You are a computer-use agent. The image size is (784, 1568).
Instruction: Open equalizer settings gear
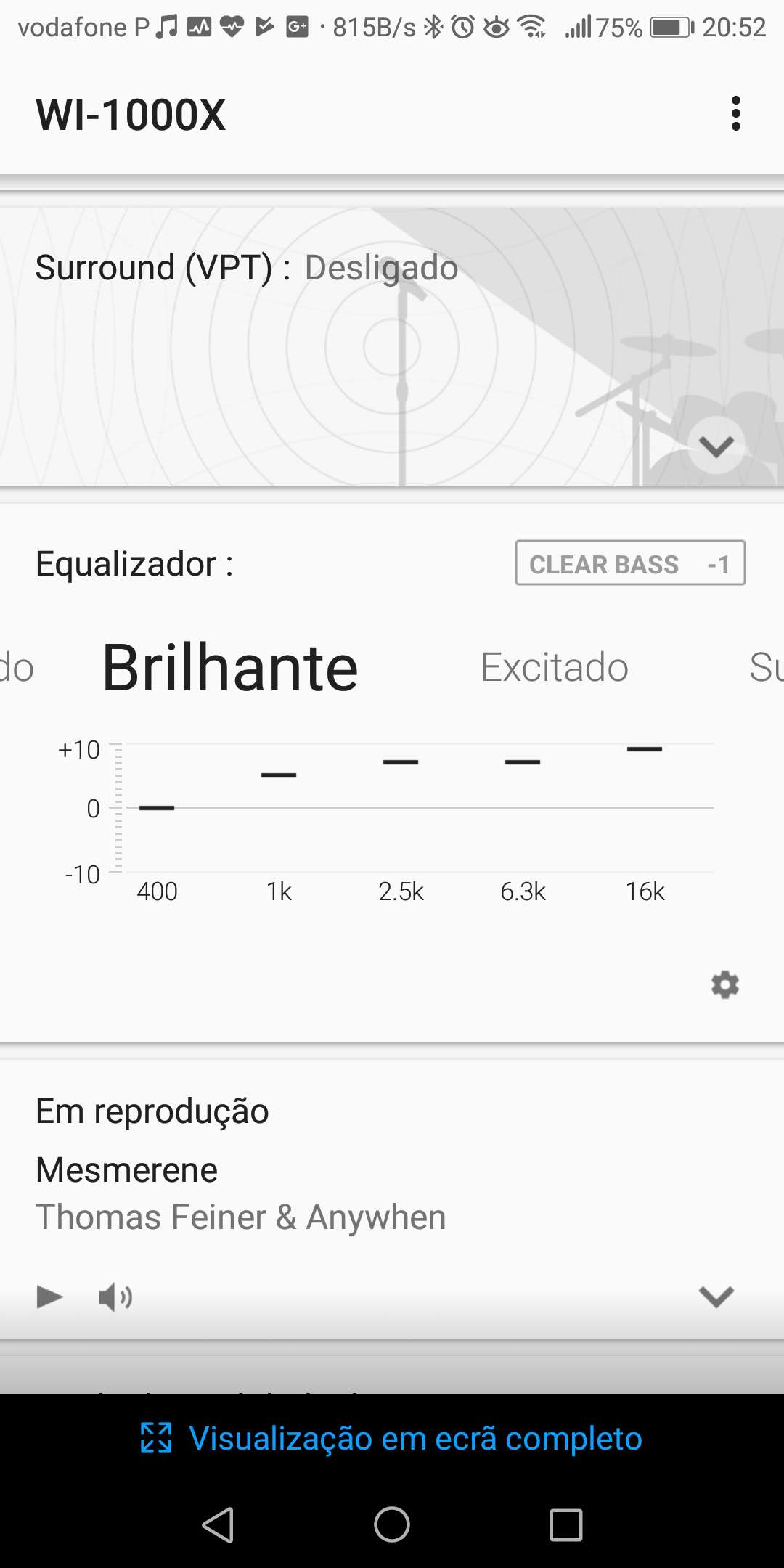click(x=724, y=985)
